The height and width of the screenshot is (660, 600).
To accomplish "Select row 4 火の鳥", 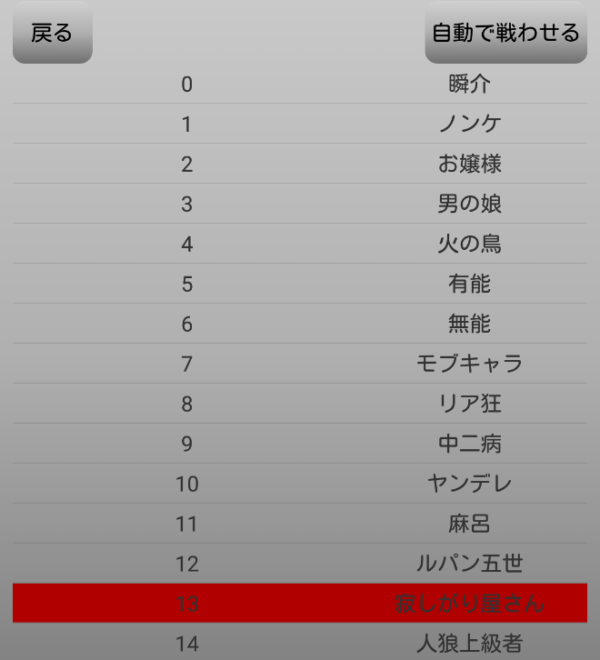I will (x=300, y=244).
